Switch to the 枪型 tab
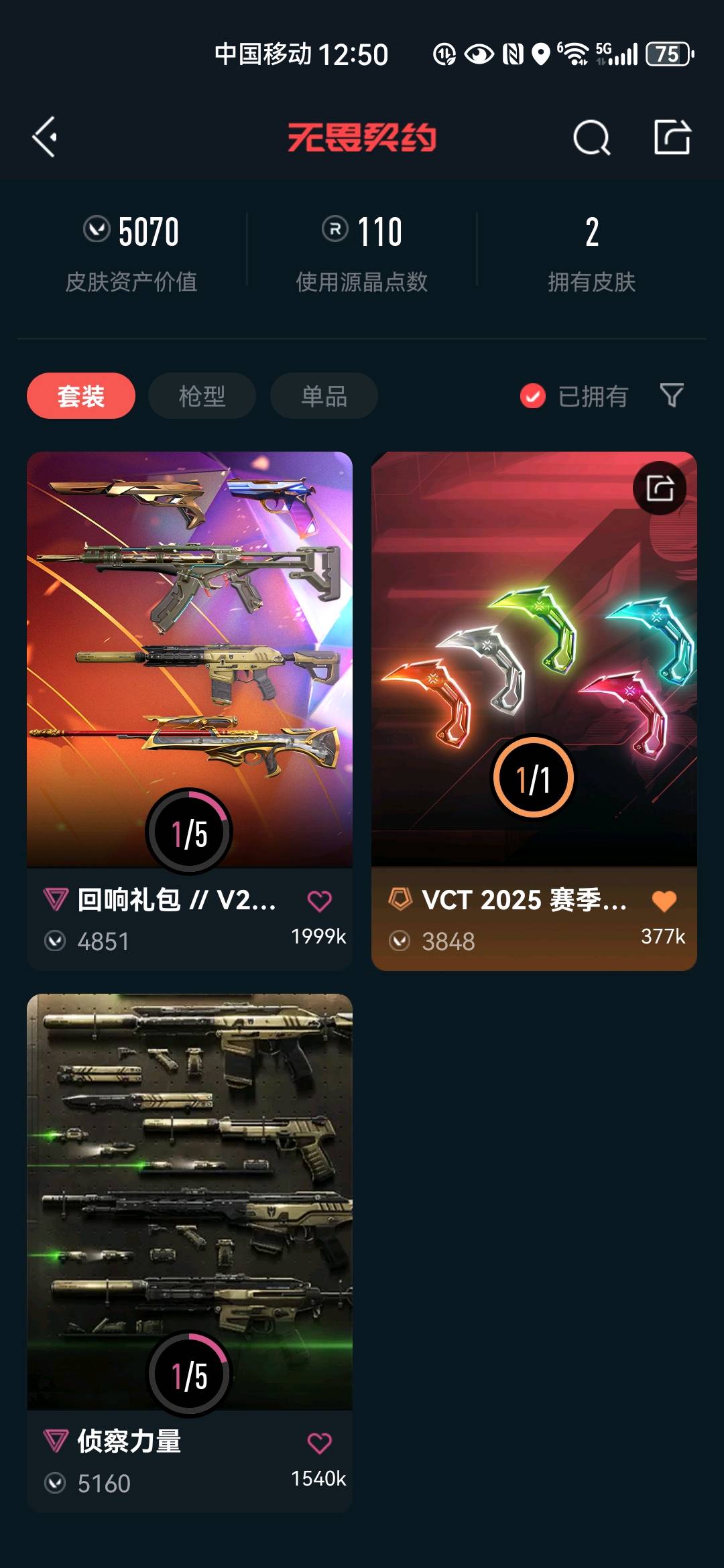This screenshot has width=724, height=1568. point(202,396)
